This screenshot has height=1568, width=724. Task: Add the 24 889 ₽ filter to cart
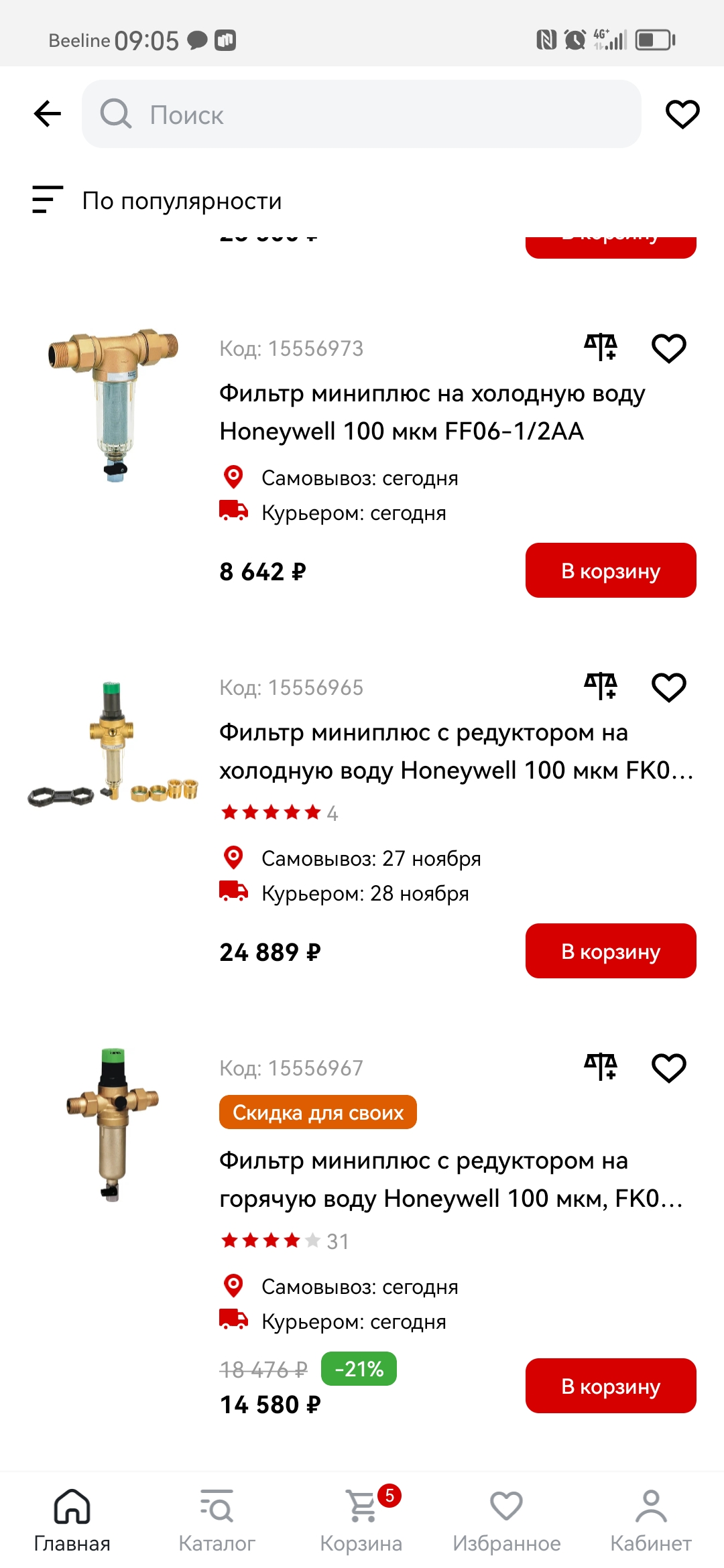[x=611, y=951]
